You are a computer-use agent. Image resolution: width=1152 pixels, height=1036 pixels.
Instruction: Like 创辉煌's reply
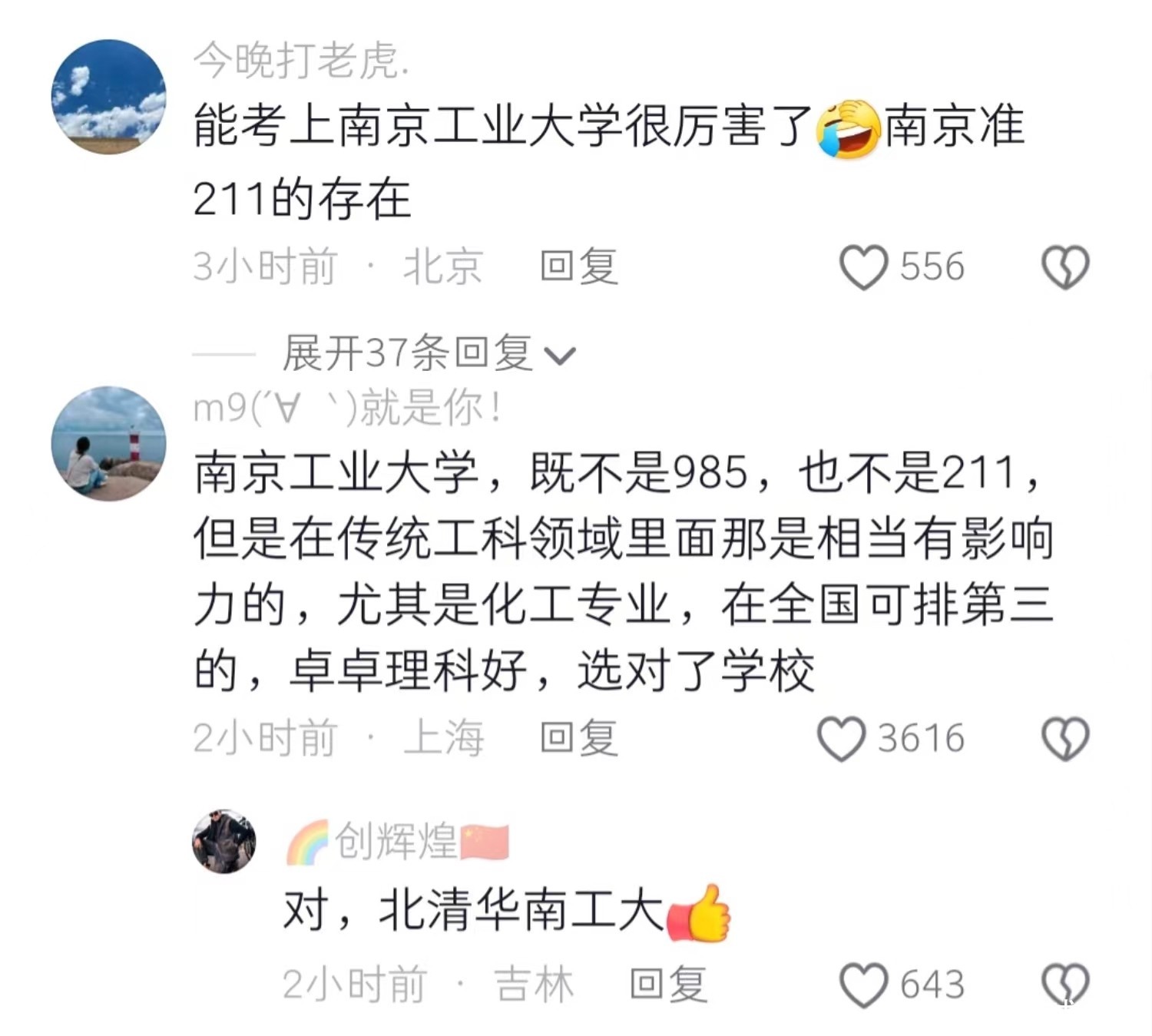point(864,985)
